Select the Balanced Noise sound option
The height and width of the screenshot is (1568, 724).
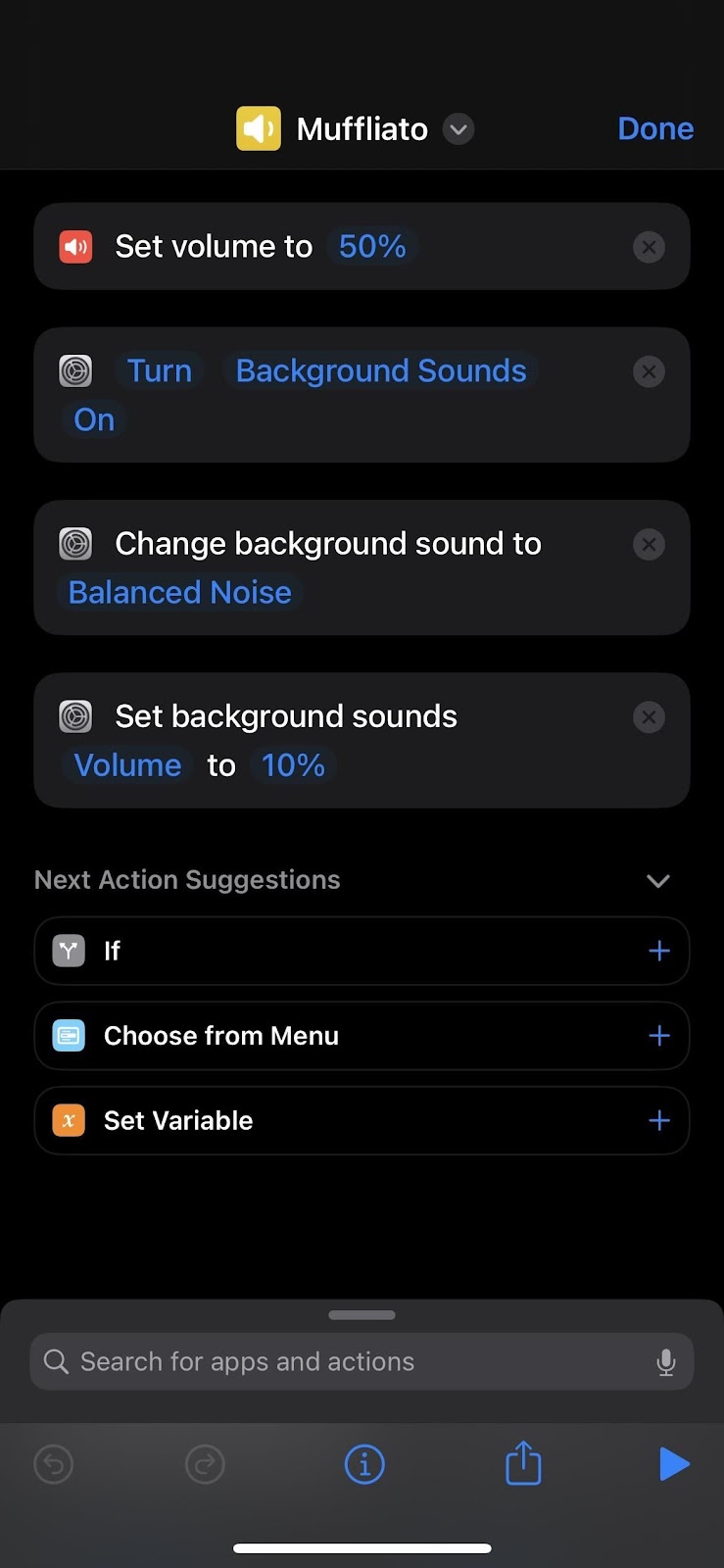(180, 592)
